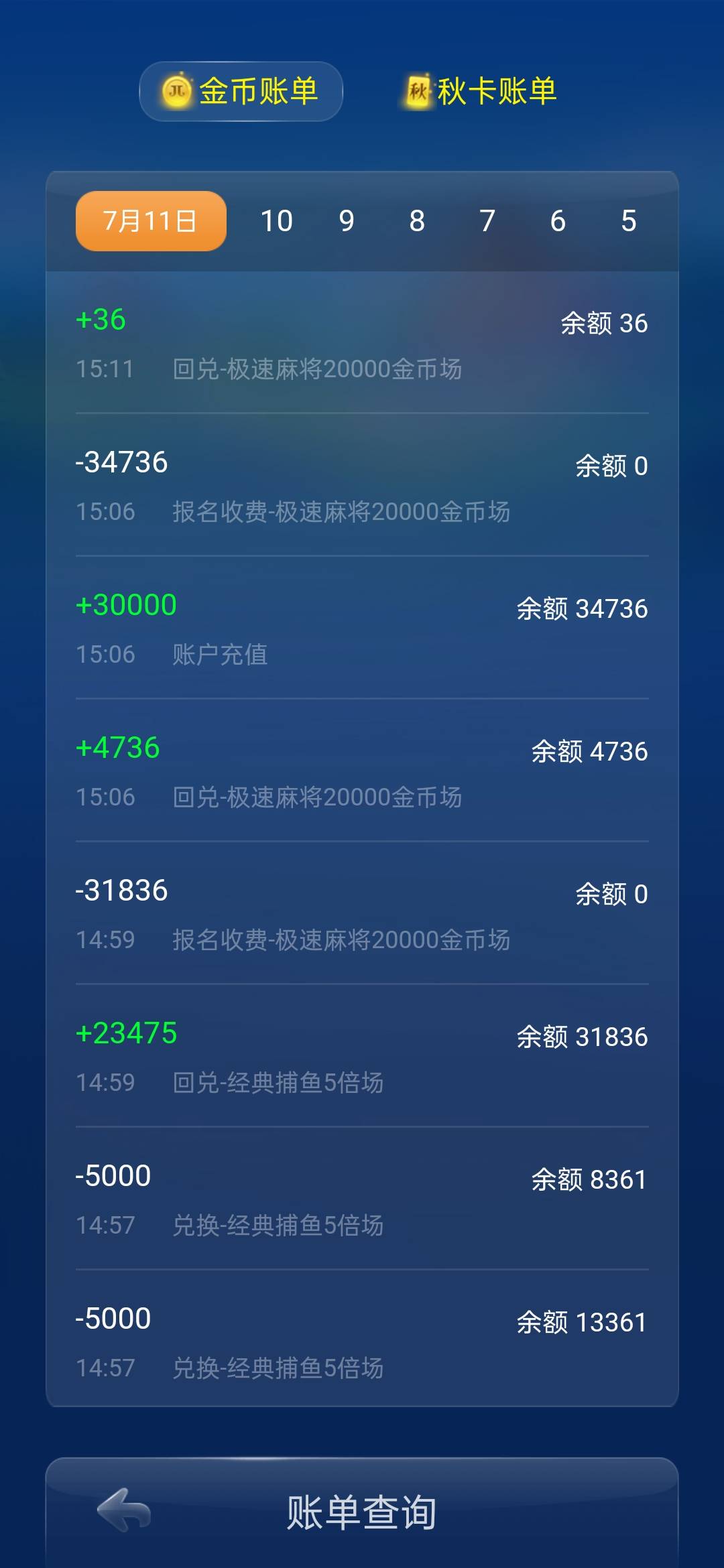Select date 5 in the date bar
The width and height of the screenshot is (724, 1568).
[x=629, y=220]
